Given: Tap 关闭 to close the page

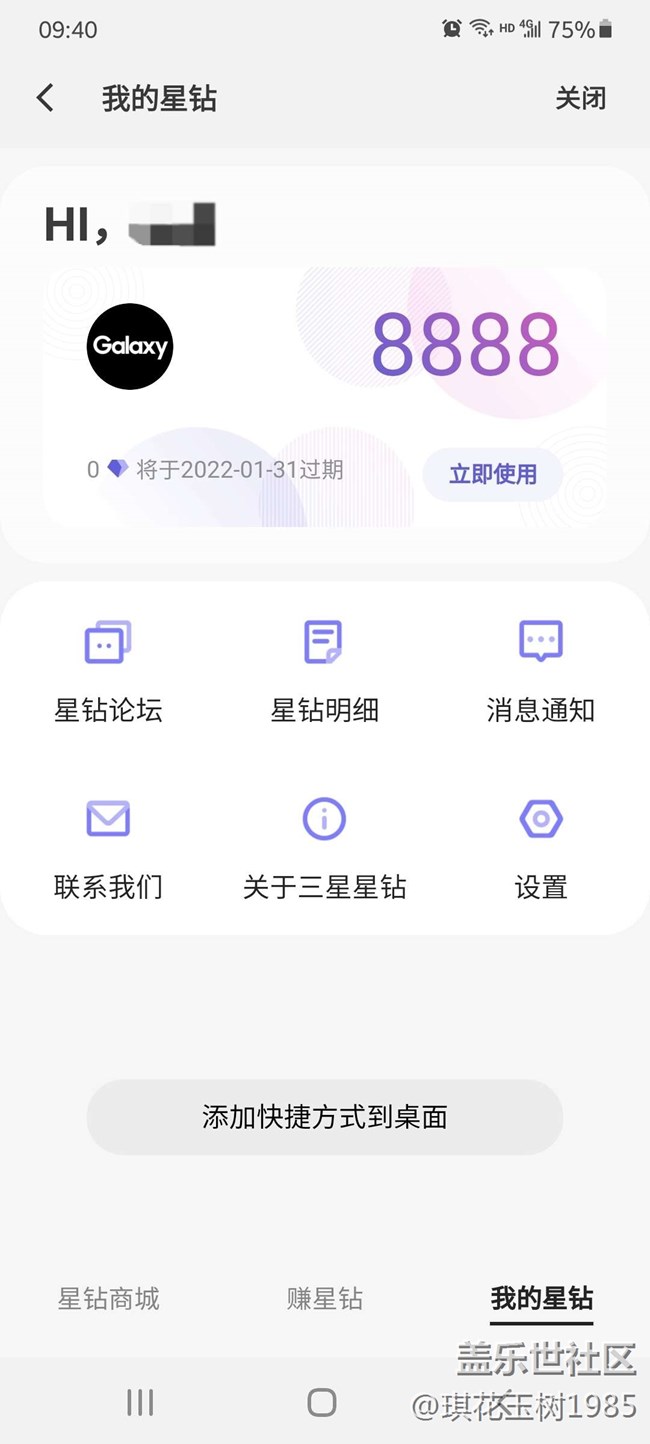Looking at the screenshot, I should pyautogui.click(x=580, y=98).
